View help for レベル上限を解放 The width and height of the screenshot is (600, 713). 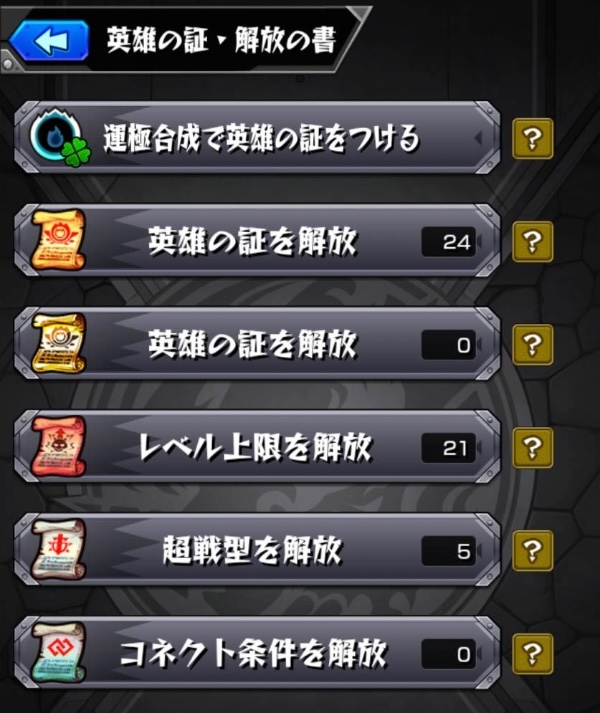pyautogui.click(x=532, y=448)
